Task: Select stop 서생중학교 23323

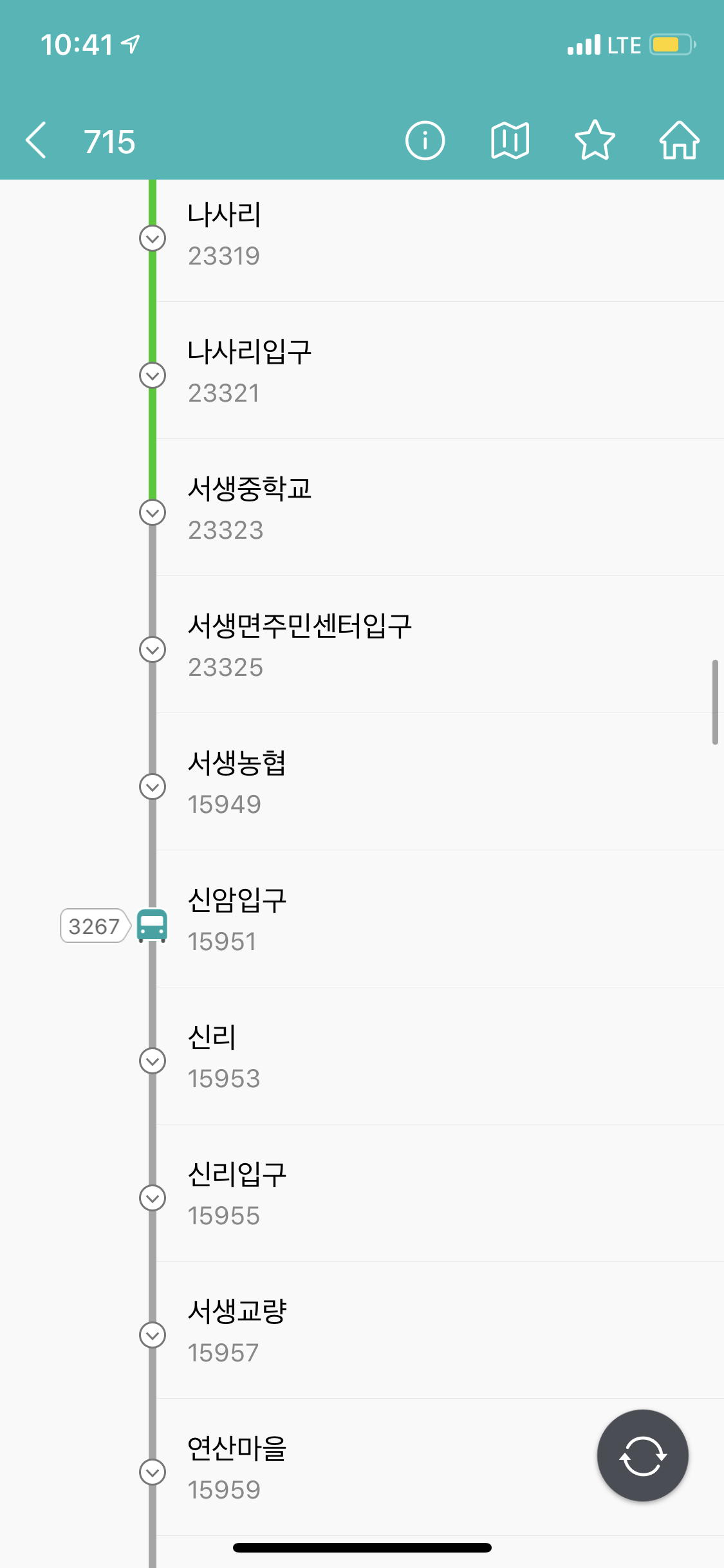Action: pyautogui.click(x=440, y=508)
